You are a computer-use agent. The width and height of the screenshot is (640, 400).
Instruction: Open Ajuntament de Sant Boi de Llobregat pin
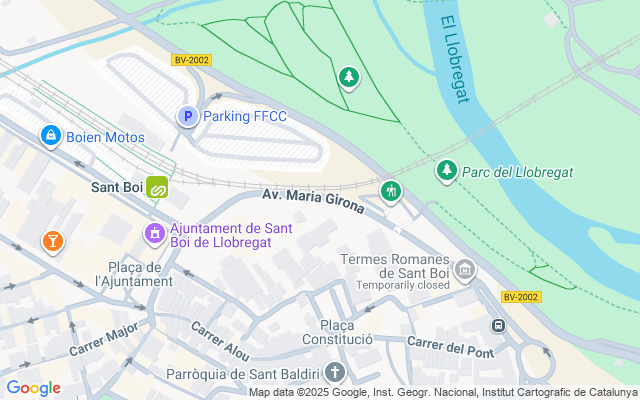(x=154, y=233)
